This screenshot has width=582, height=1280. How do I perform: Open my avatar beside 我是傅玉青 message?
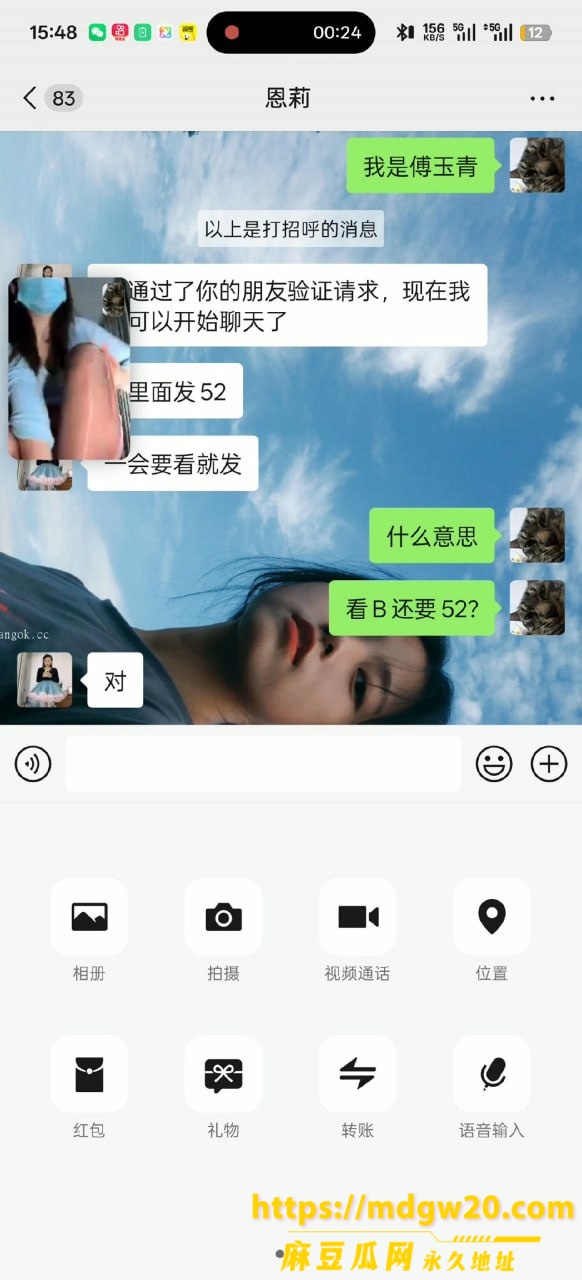coord(537,165)
